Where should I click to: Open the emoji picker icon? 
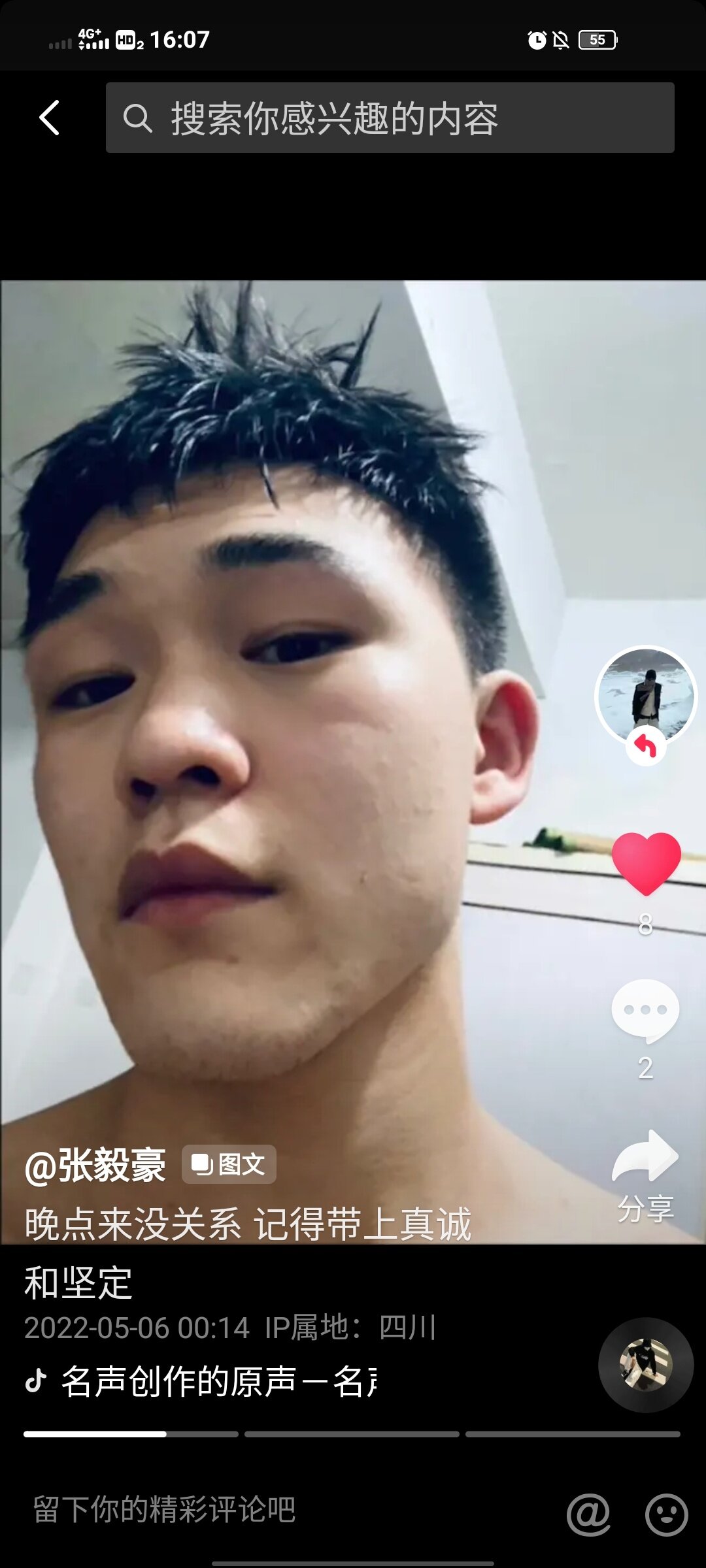tap(666, 1513)
